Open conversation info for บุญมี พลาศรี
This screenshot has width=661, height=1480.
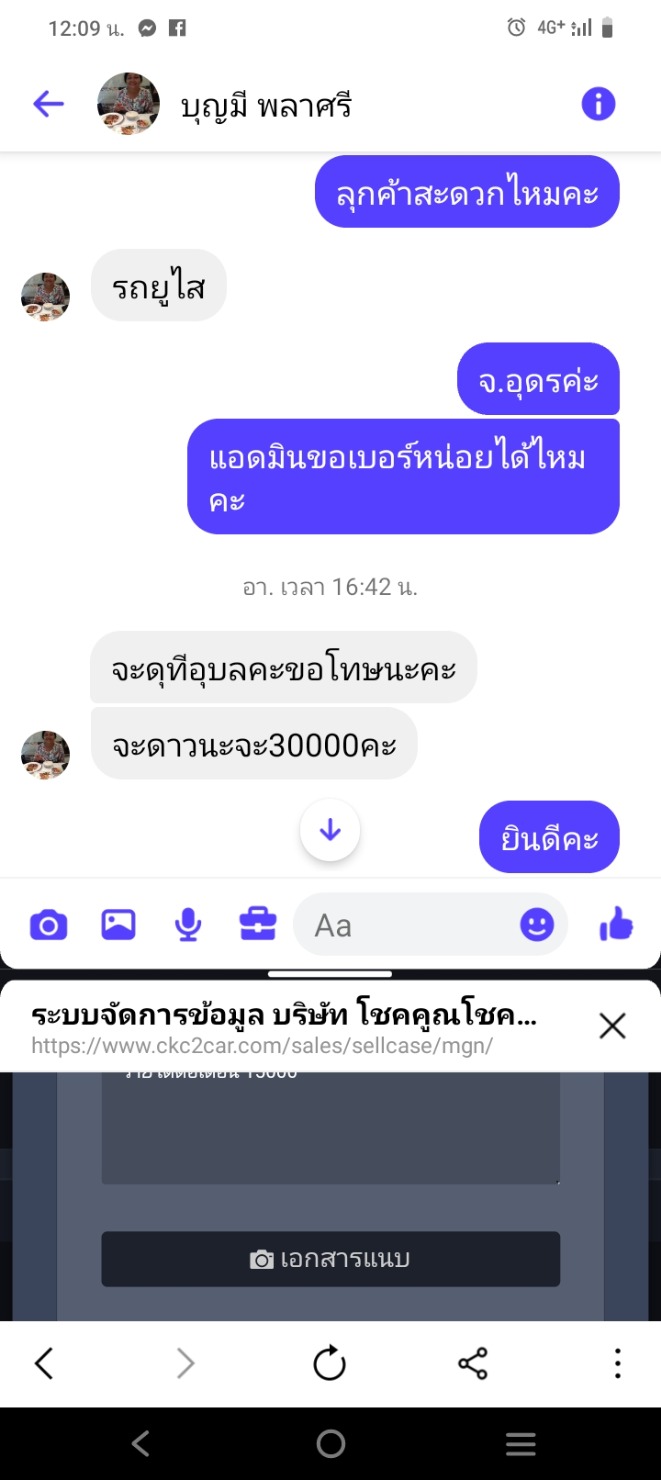(598, 104)
